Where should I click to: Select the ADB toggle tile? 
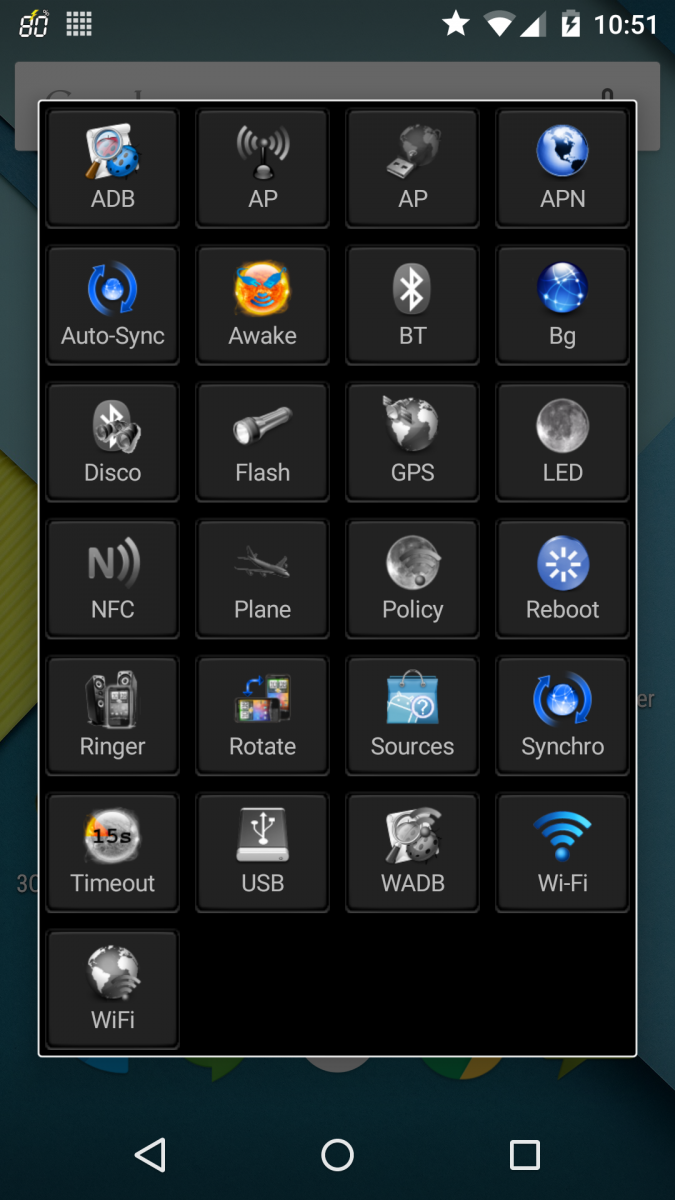113,168
